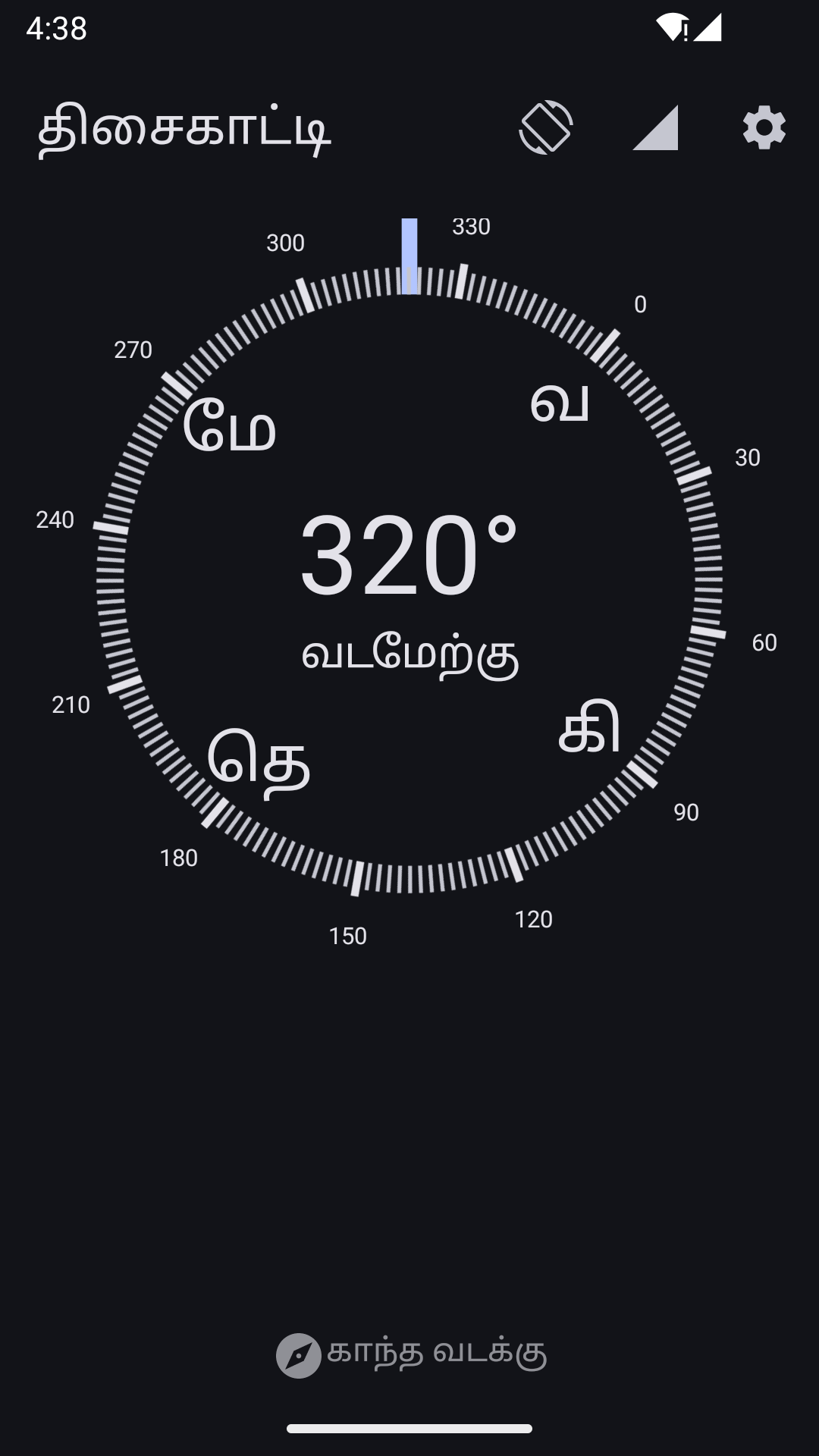The height and width of the screenshot is (1456, 819).
Task: Tap the காந்த வடக்கு magnetic north button
Action: click(411, 1354)
